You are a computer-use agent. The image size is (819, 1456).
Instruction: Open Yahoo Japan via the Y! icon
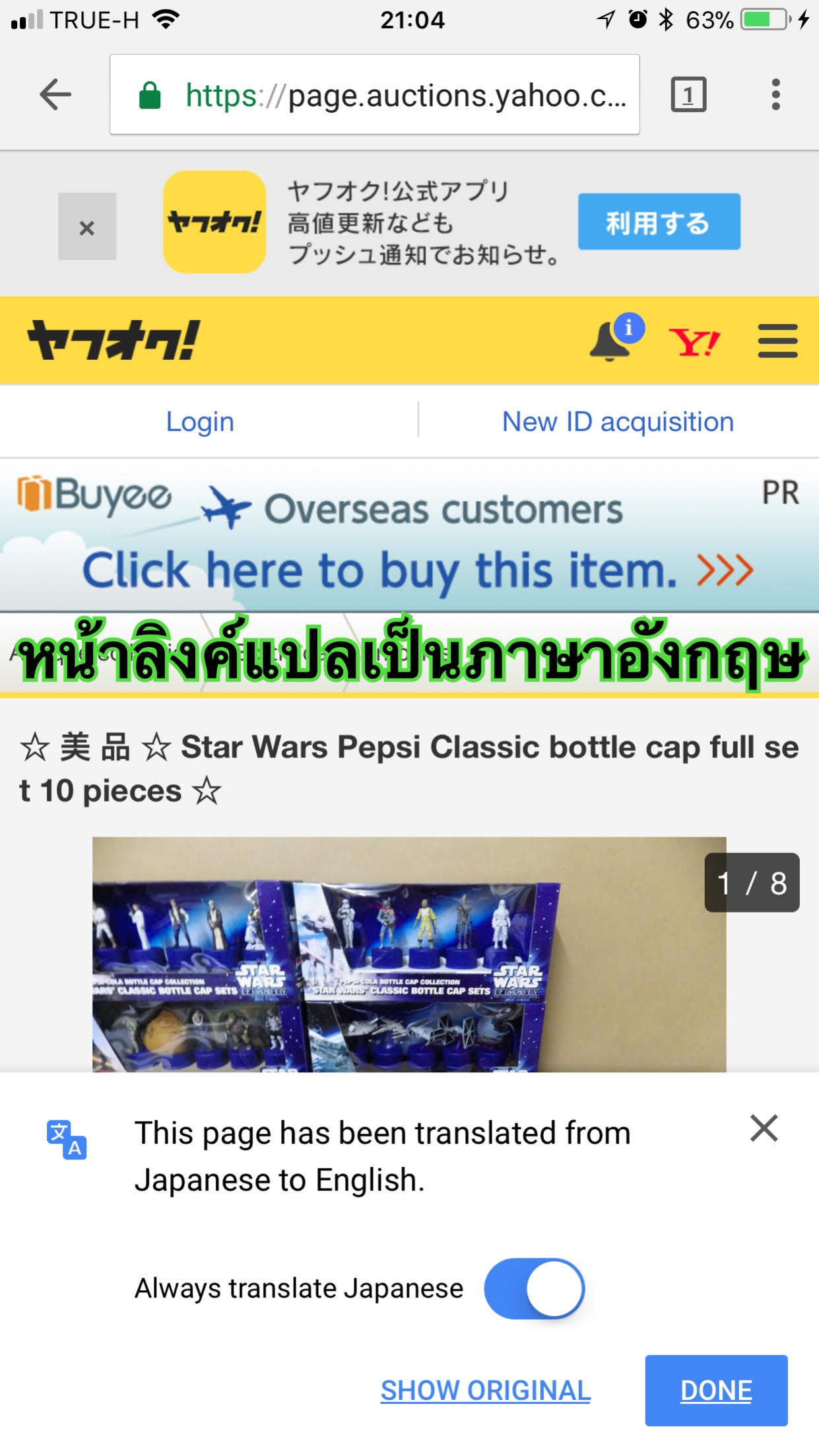point(694,342)
